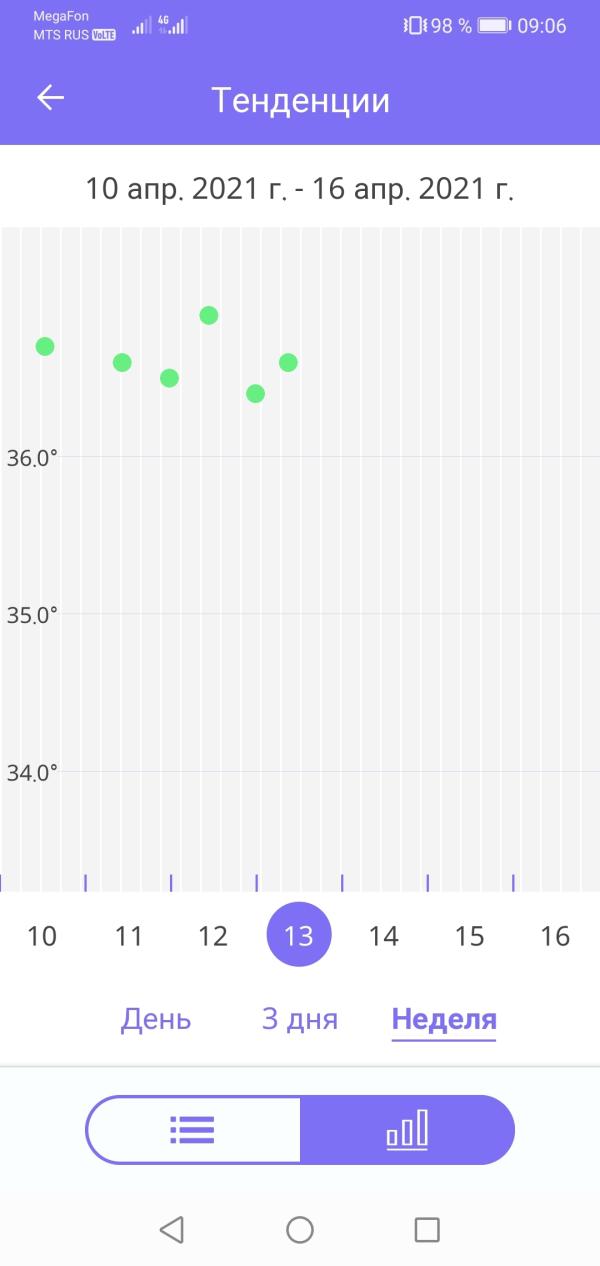Select day 12 on the date axis
Viewport: 600px width, 1266px height.
(x=213, y=936)
